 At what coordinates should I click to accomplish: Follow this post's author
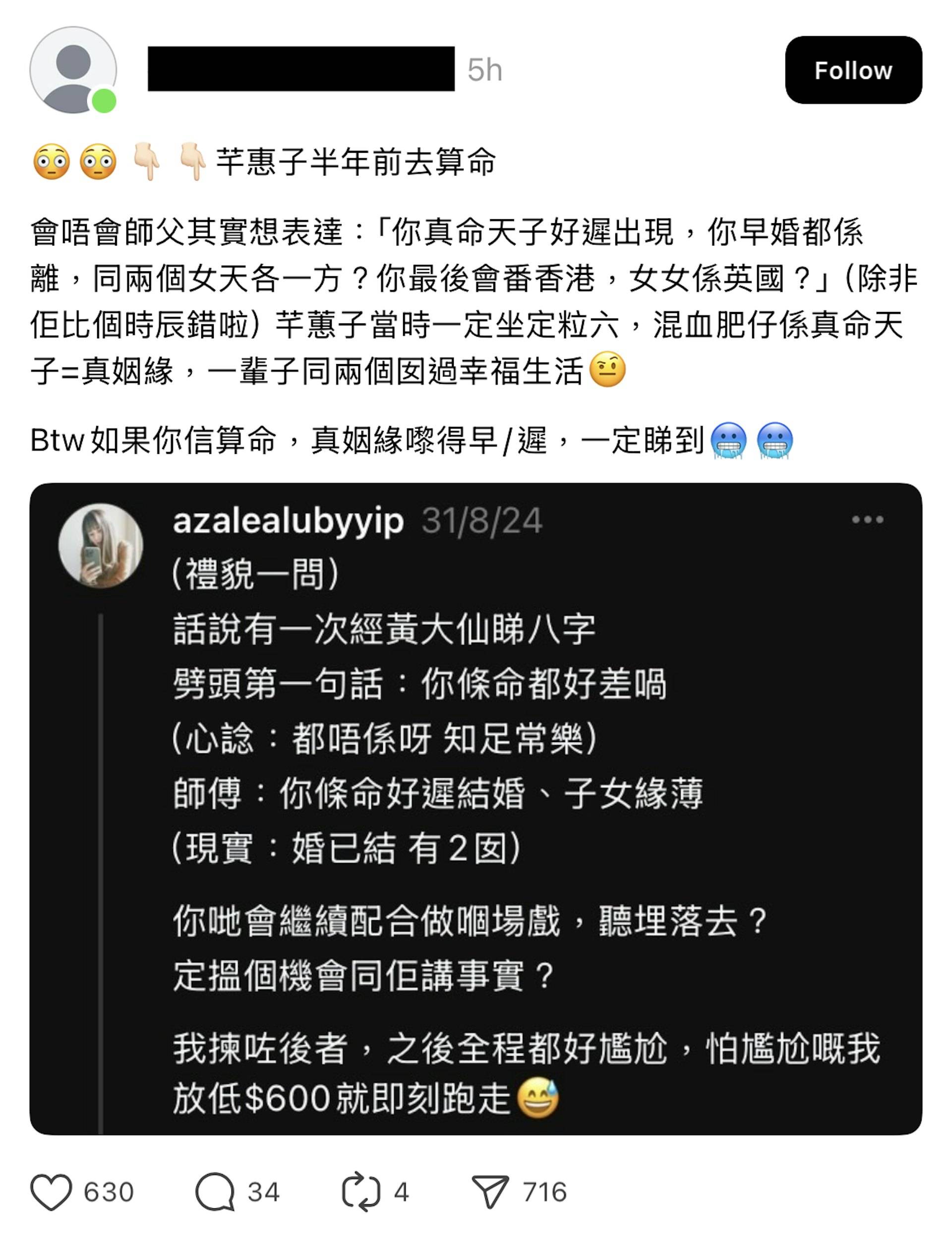pos(853,70)
